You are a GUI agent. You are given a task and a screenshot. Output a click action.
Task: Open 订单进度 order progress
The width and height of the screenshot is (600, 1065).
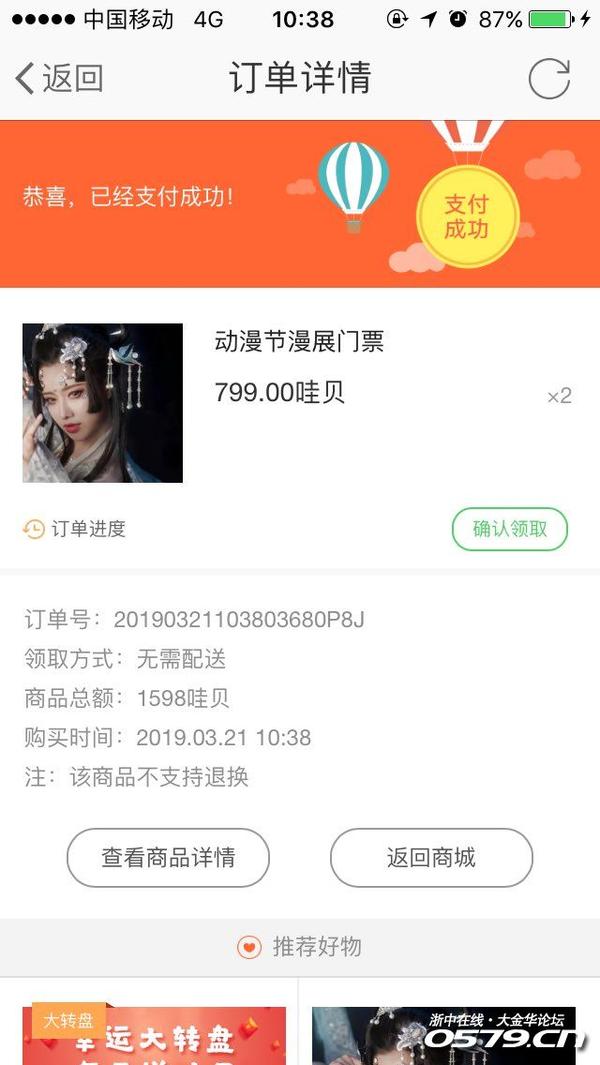pos(76,529)
